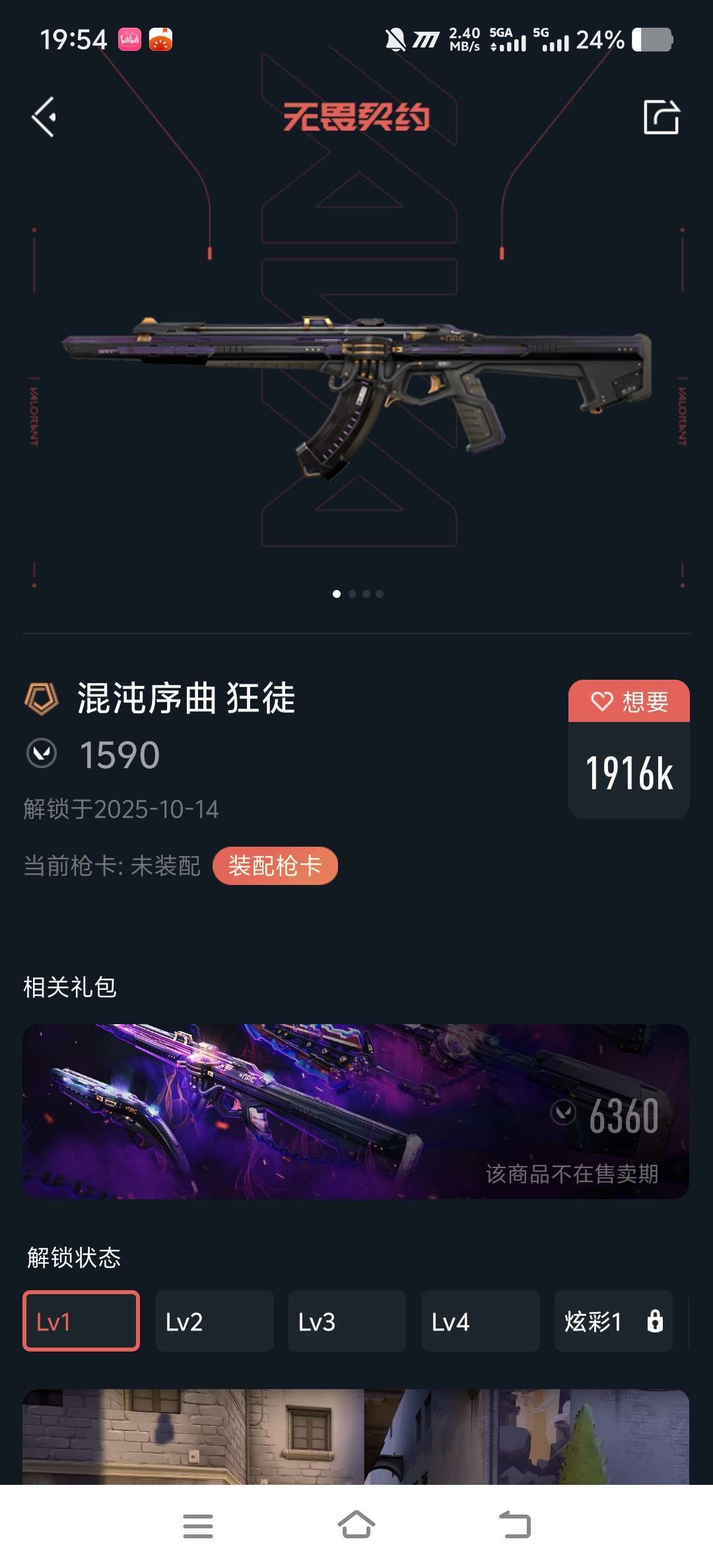Open the Lv1 preview video thumbnail
713x1568 pixels.
(356, 1436)
